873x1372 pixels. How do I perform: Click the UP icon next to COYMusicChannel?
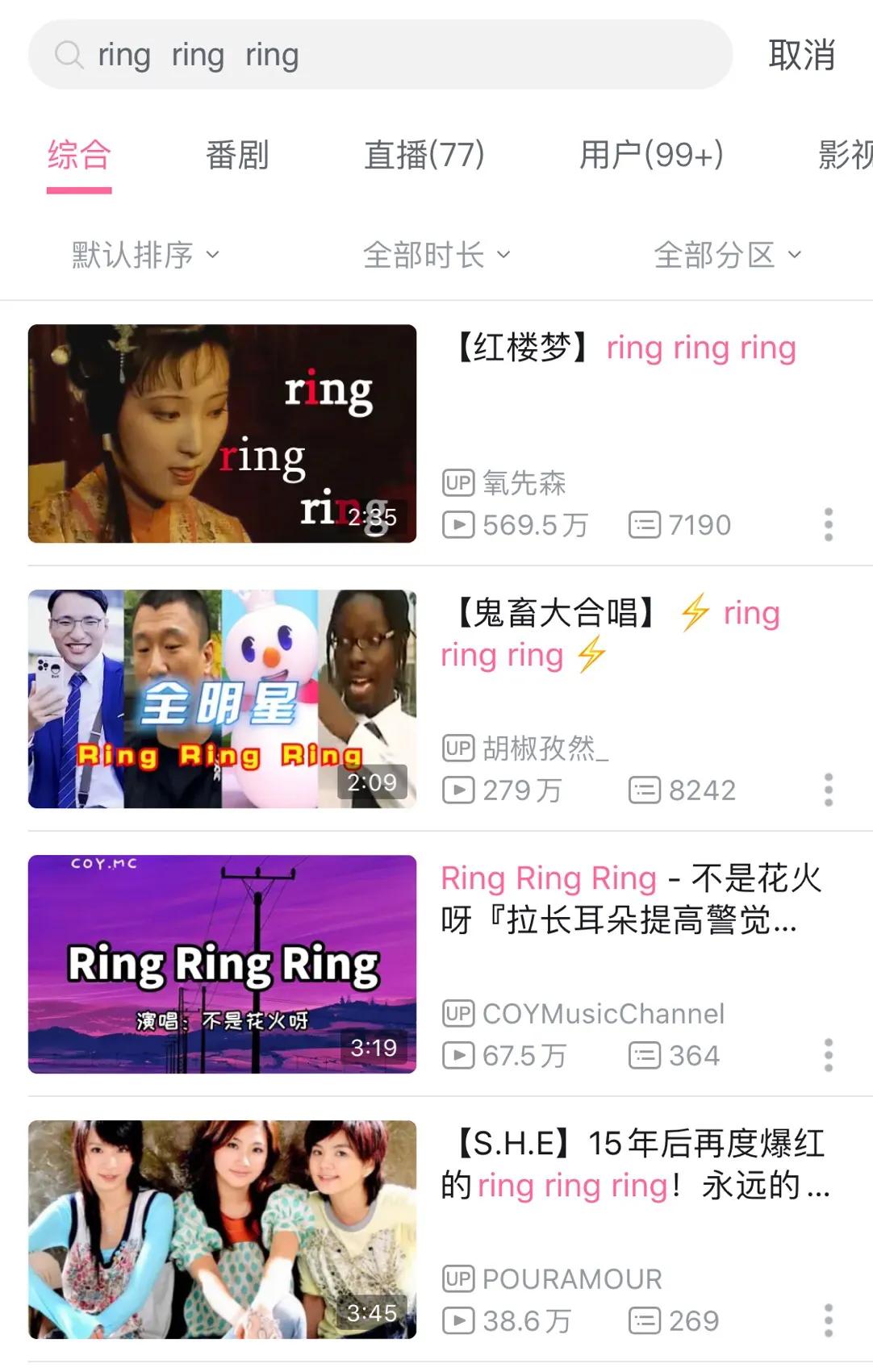point(458,1012)
